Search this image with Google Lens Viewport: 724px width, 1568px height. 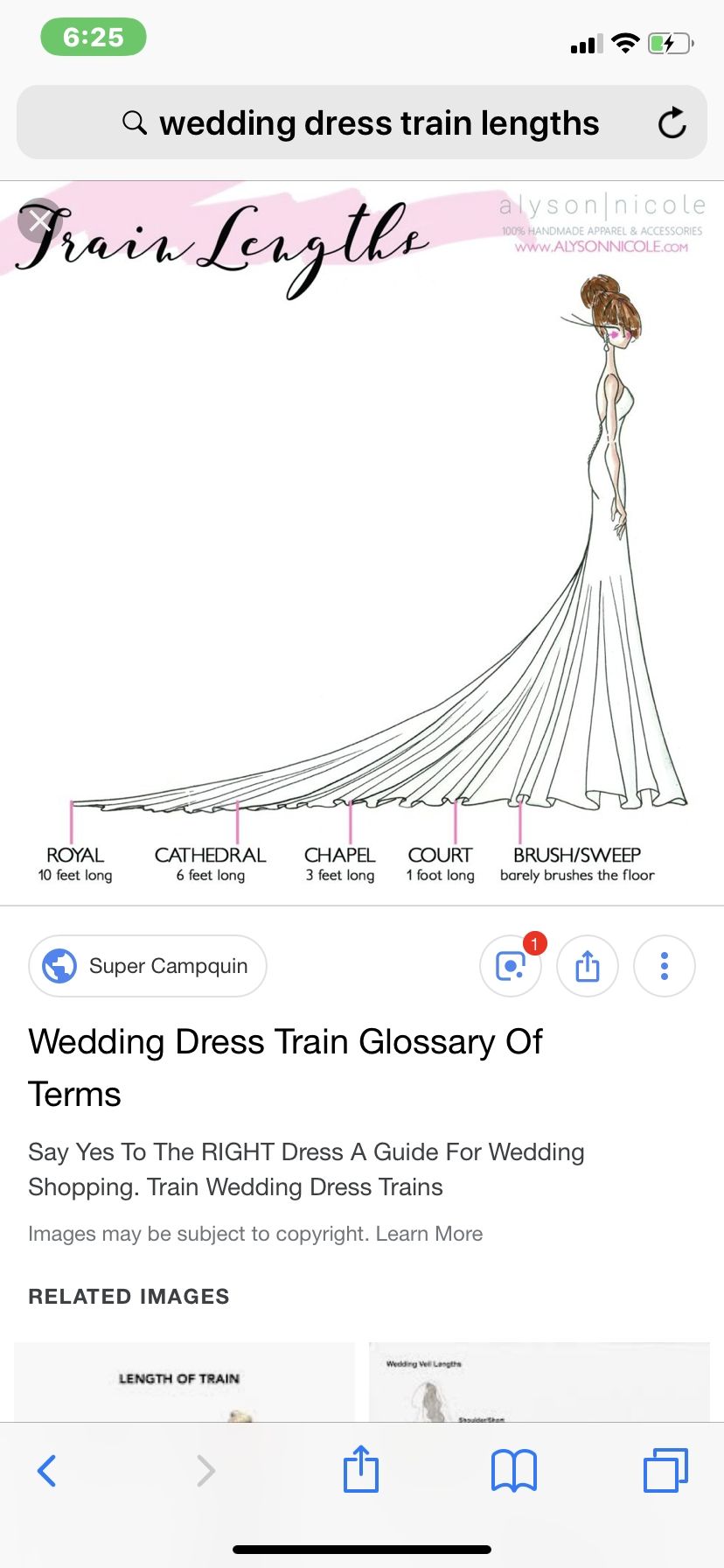click(511, 966)
